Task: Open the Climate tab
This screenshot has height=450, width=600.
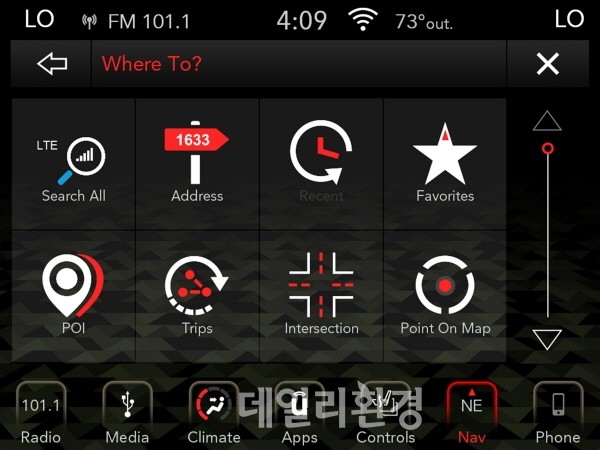Action: pyautogui.click(x=214, y=413)
